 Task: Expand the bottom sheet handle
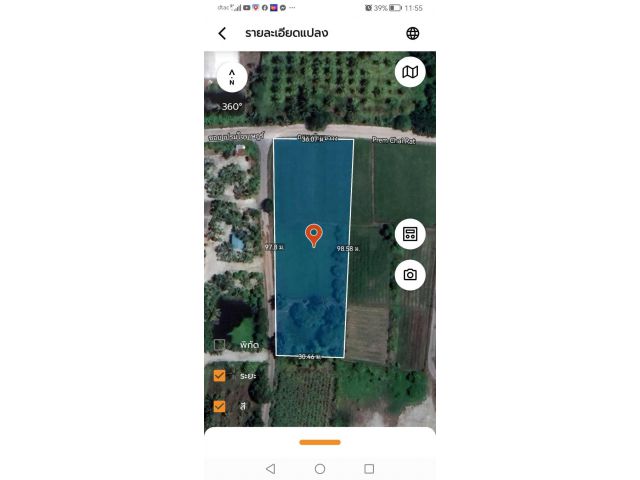[x=320, y=442]
